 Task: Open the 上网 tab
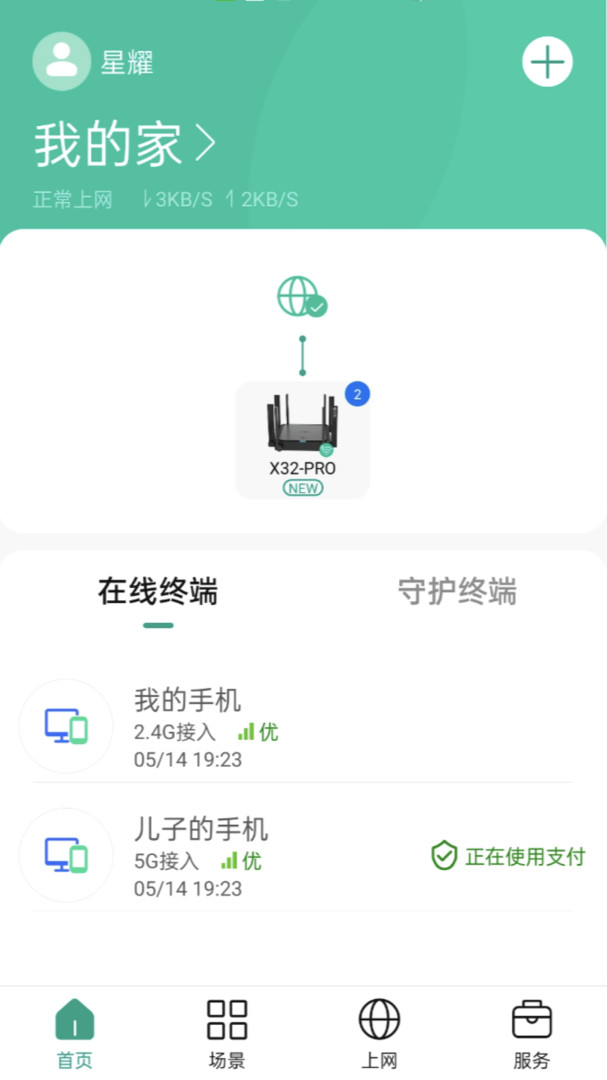[379, 1033]
